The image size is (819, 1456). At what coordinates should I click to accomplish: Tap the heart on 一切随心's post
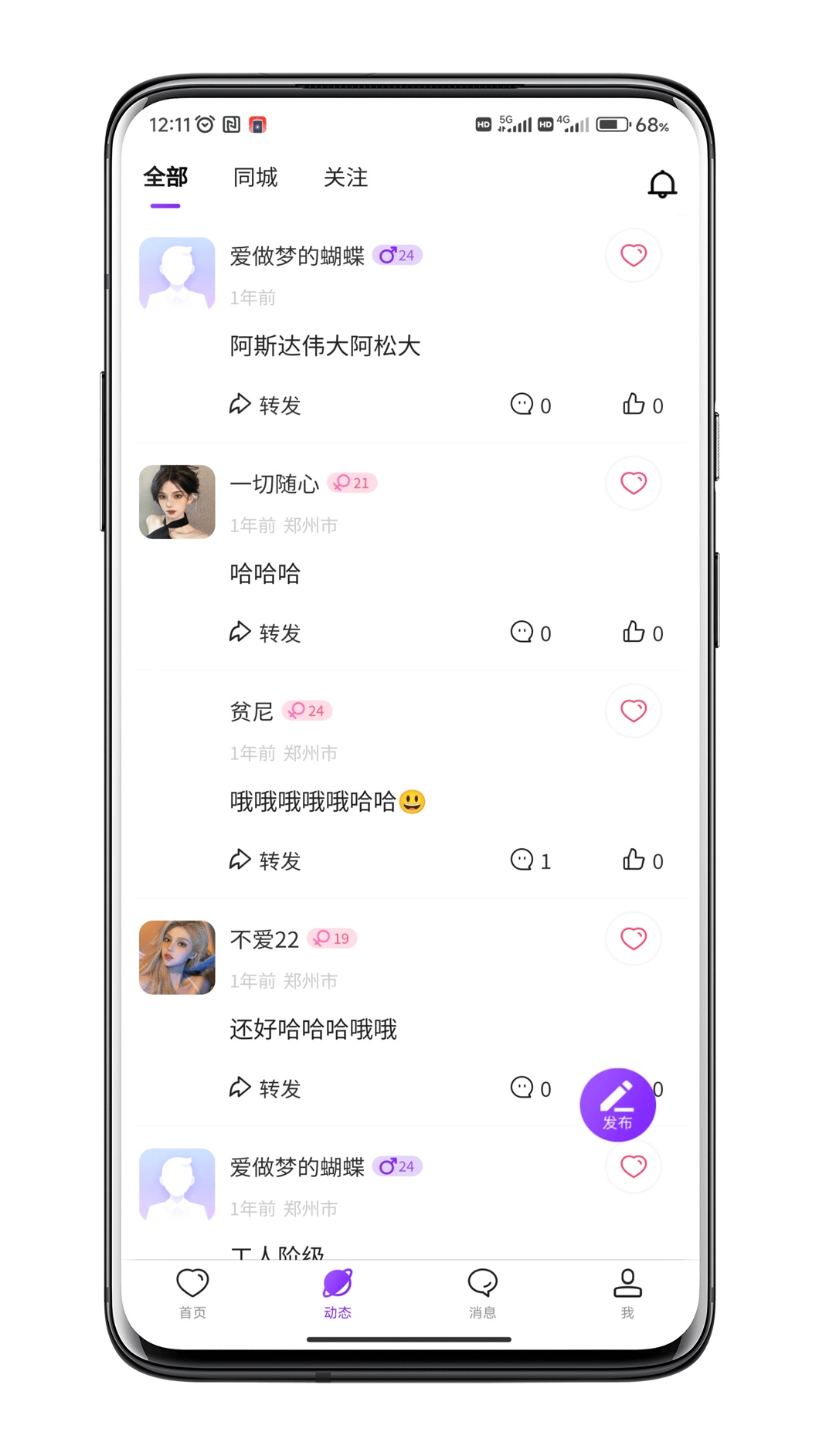[x=634, y=483]
